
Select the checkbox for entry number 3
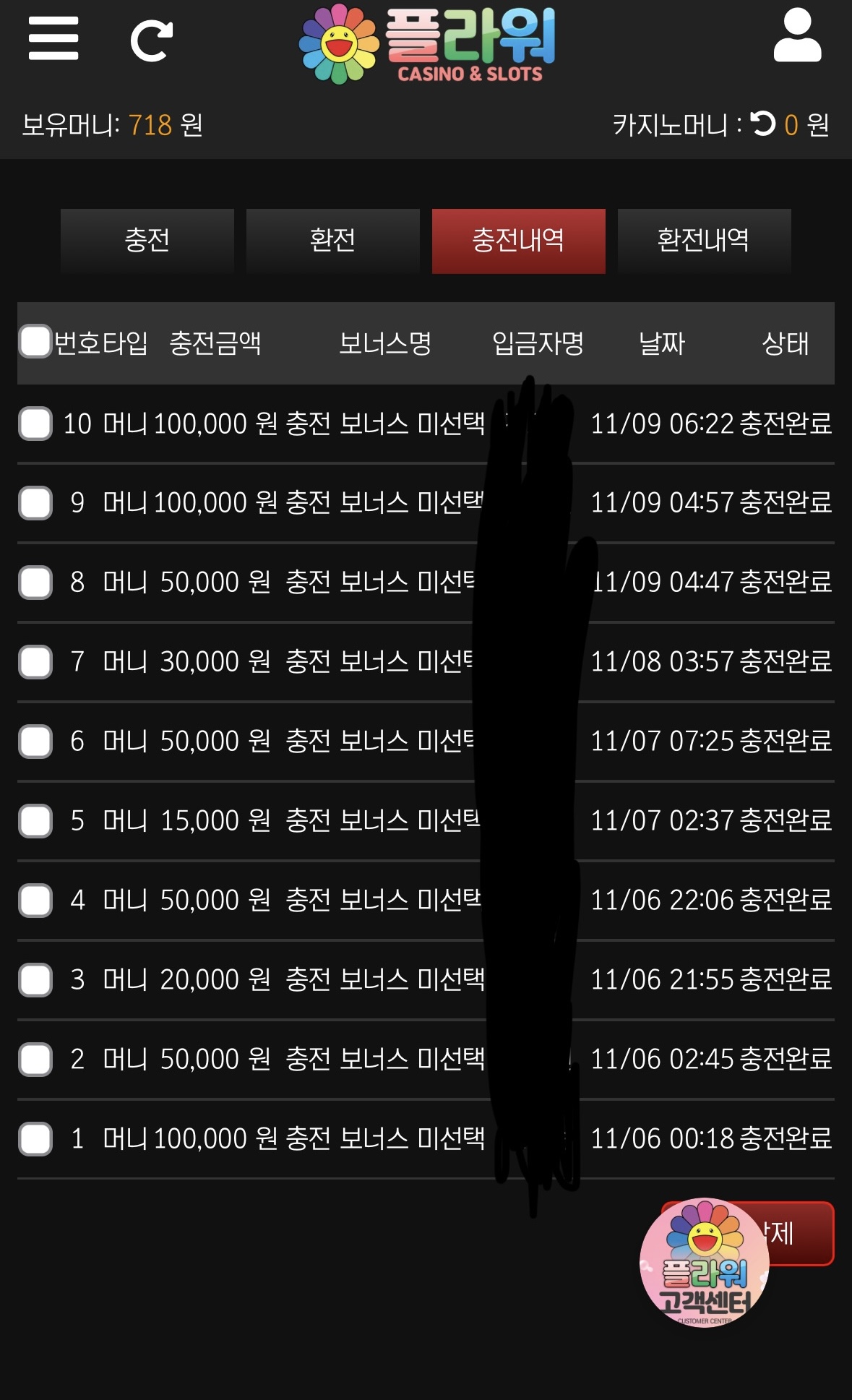[x=35, y=980]
